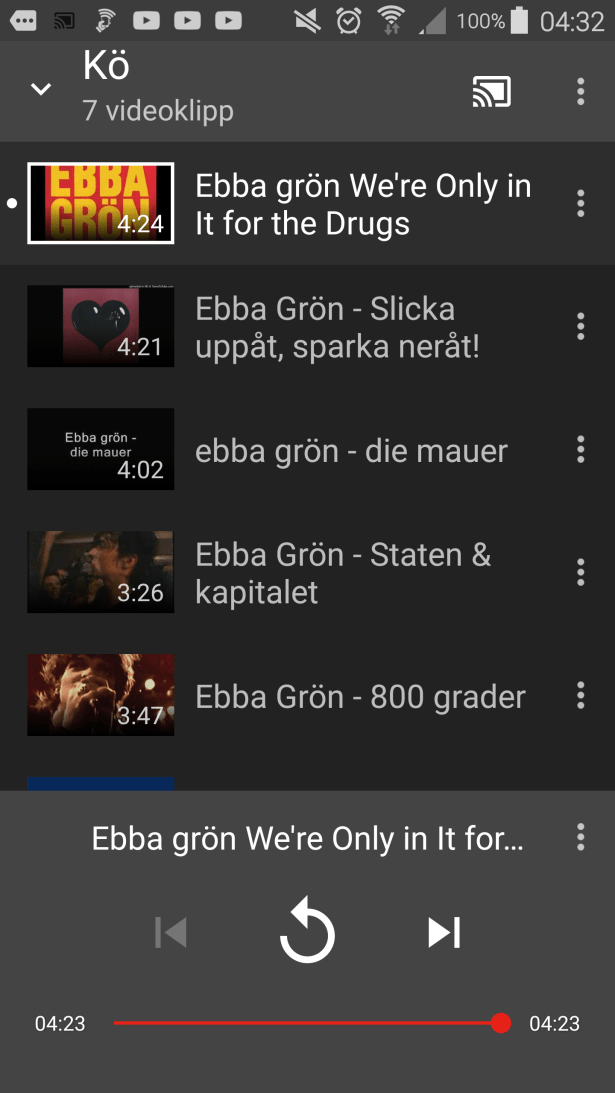The image size is (615, 1093).
Task: Play Ebba Grön - Staten & kapitalet
Action: [x=342, y=573]
